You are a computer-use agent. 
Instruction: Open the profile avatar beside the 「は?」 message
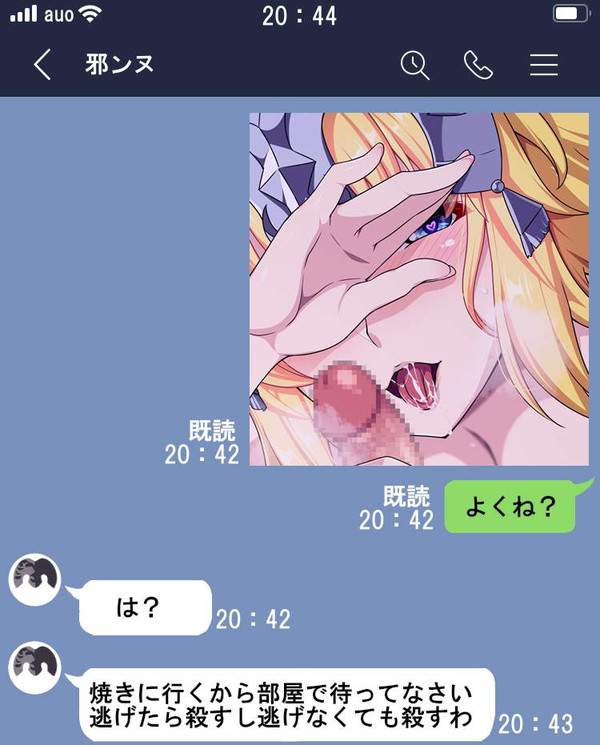(x=35, y=581)
